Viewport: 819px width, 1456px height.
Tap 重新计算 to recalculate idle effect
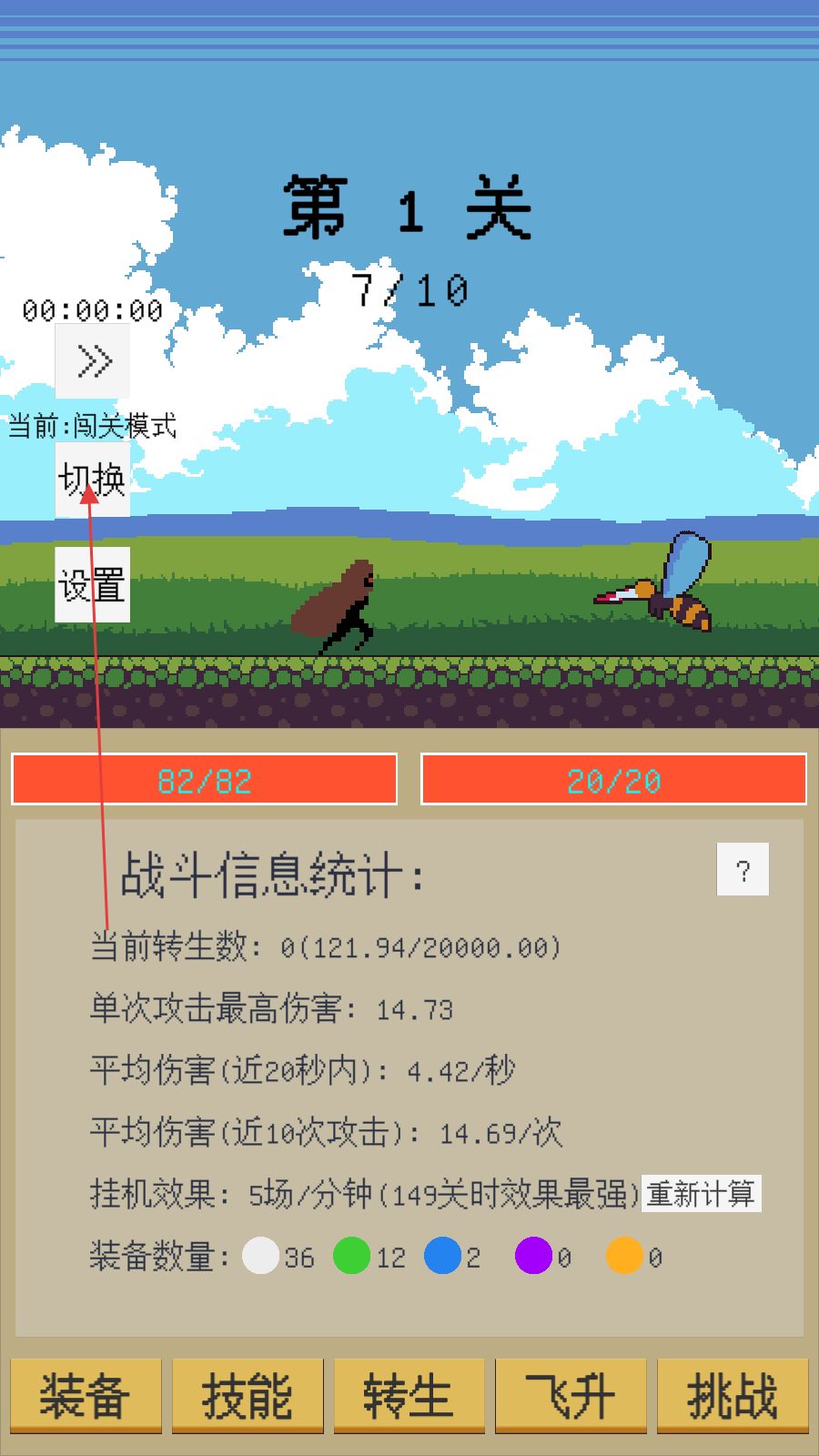[x=701, y=1194]
